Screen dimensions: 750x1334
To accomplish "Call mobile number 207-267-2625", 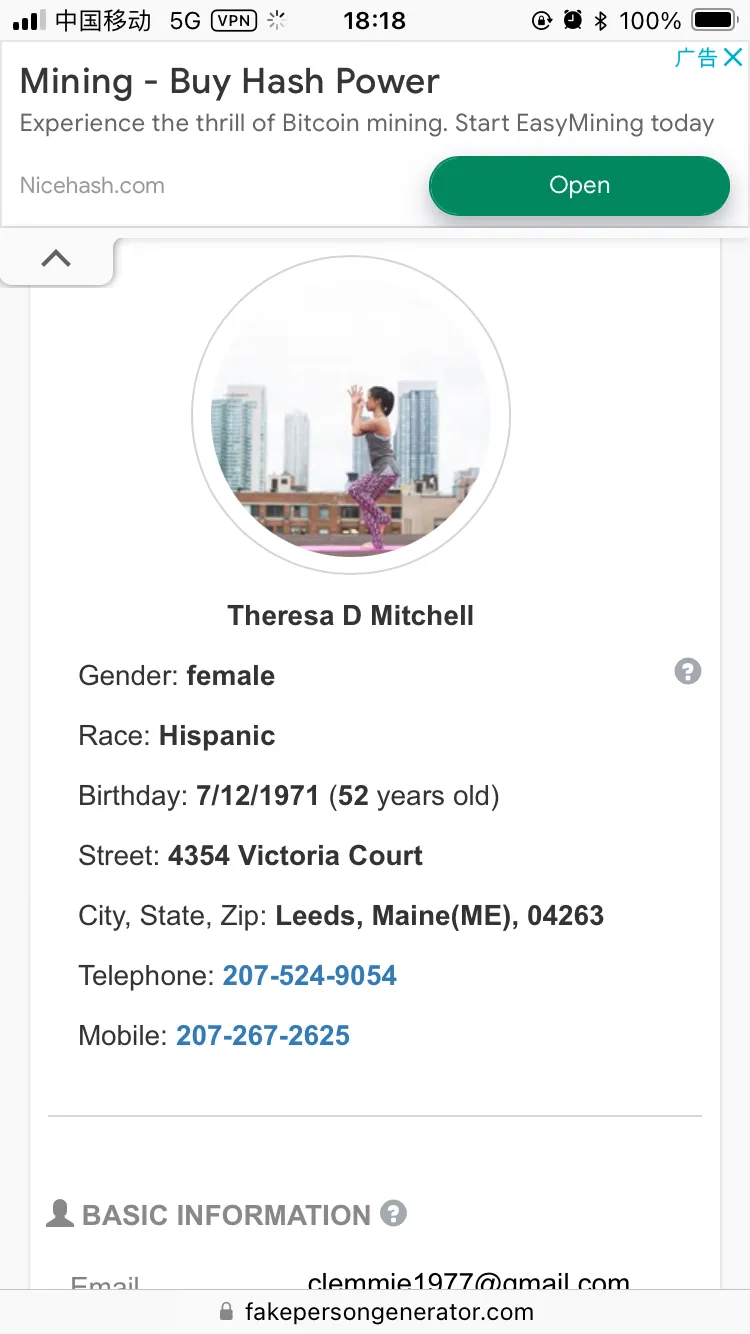I will coord(263,1036).
